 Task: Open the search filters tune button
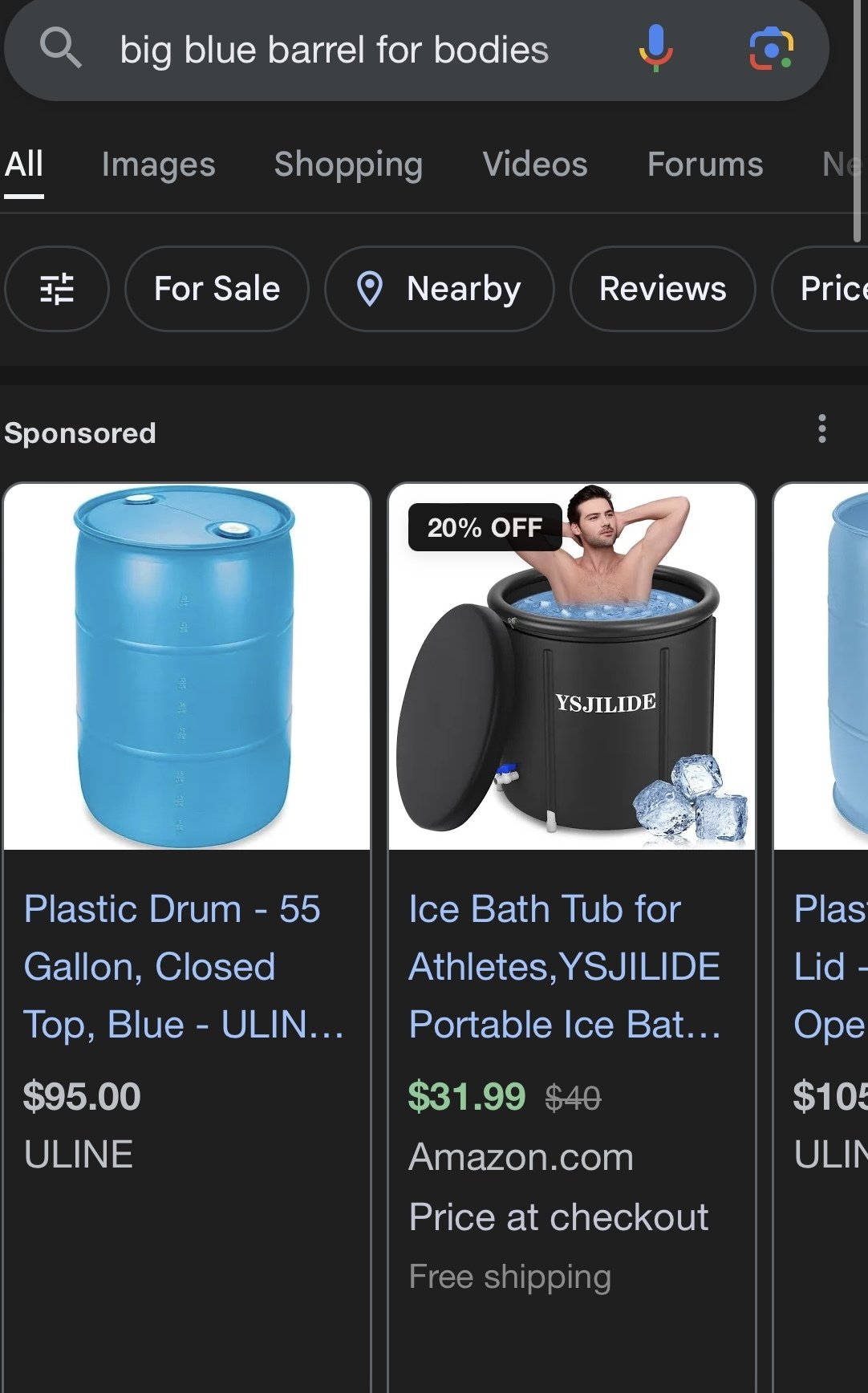coord(57,289)
